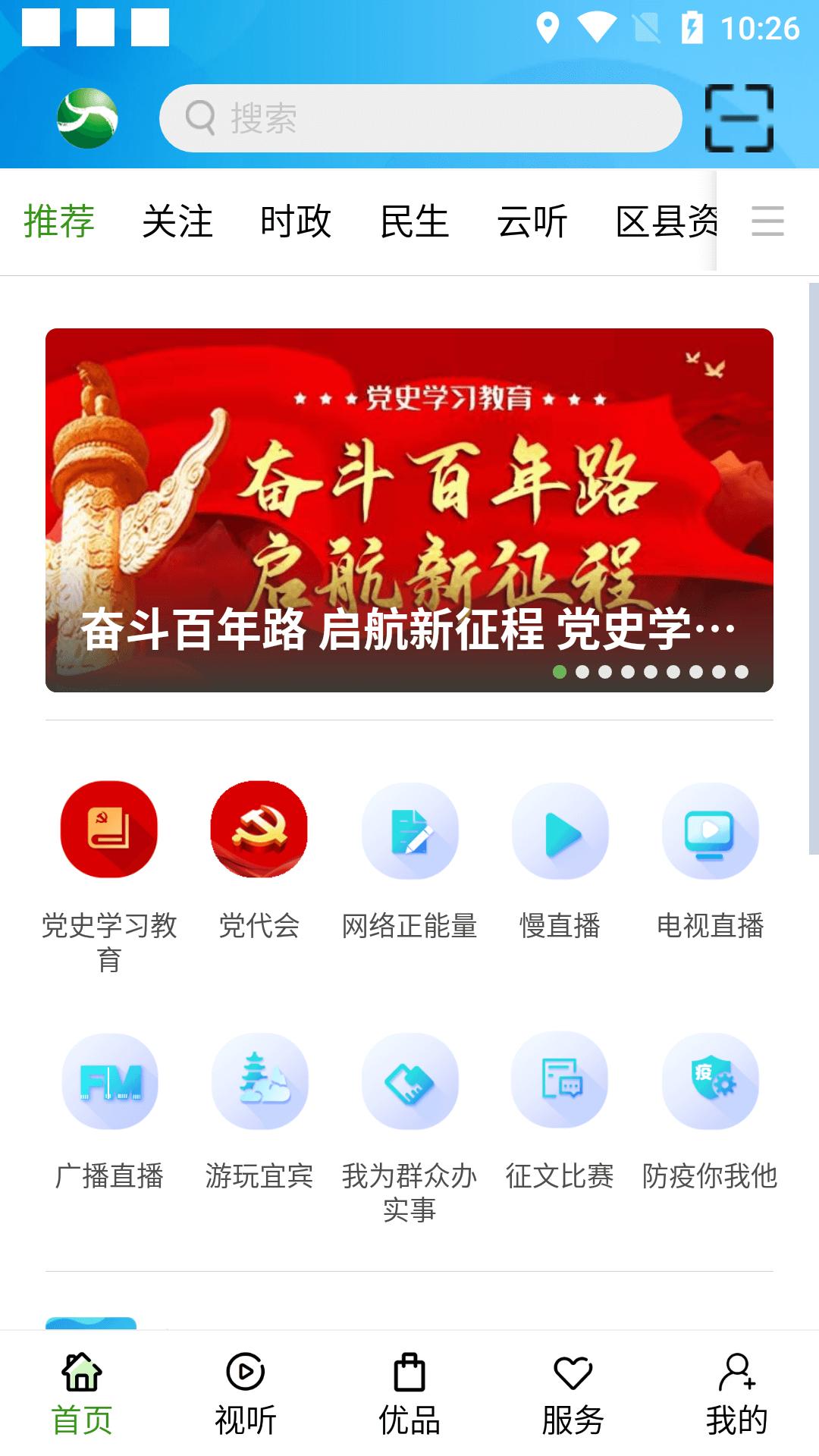Open 电视直播 TV live
The width and height of the screenshot is (819, 1456).
click(710, 830)
